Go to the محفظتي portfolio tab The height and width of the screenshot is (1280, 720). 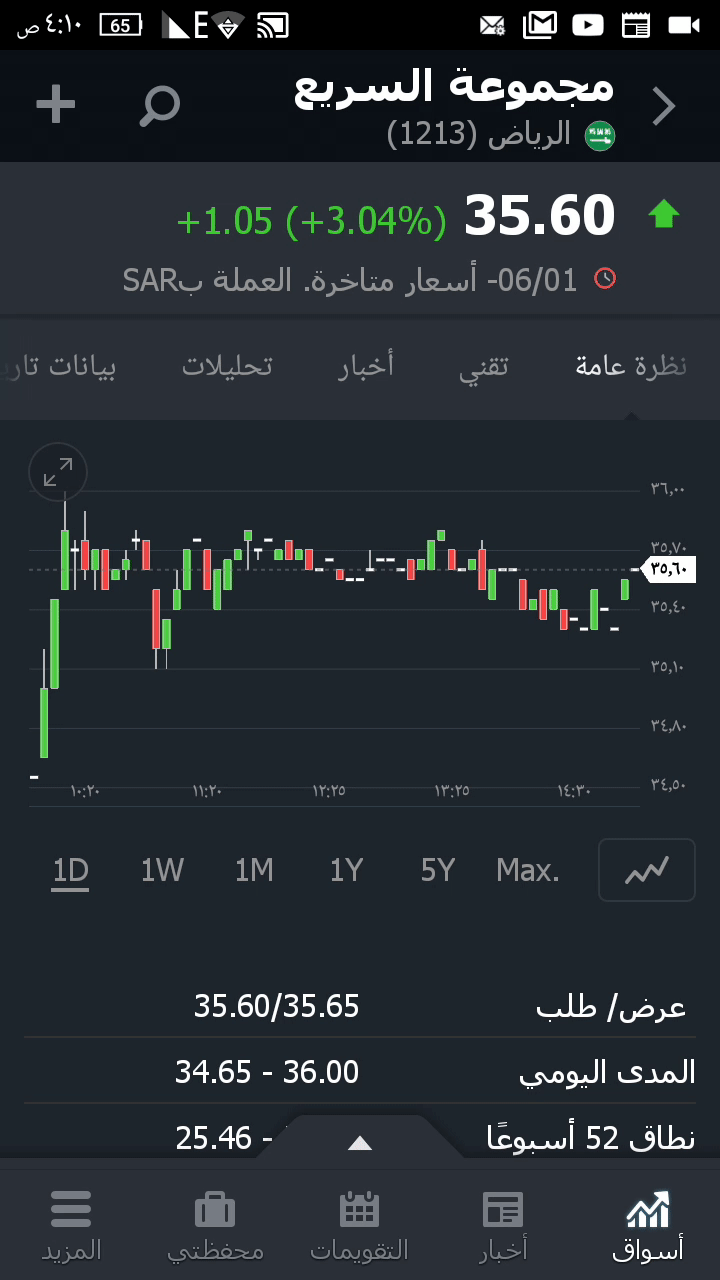pyautogui.click(x=215, y=1225)
